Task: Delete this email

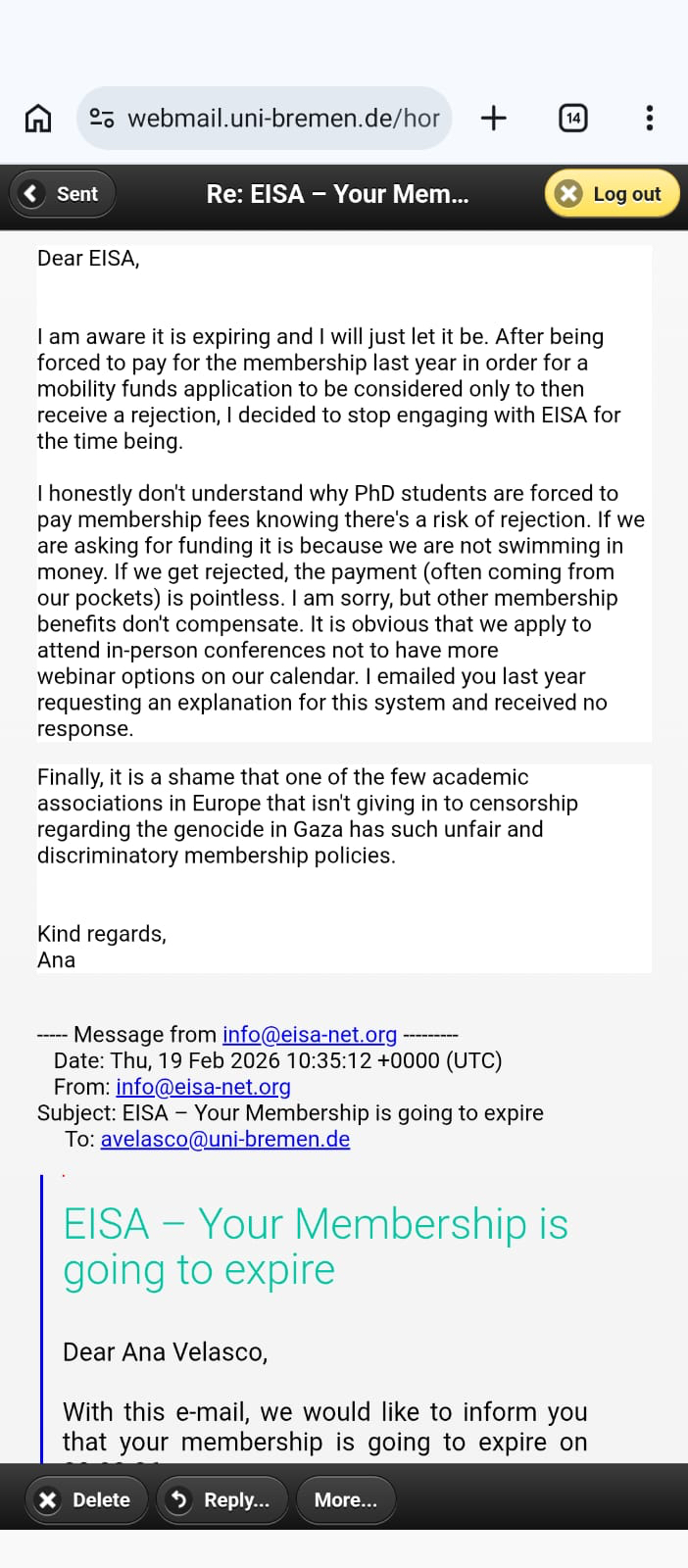Action: click(x=86, y=1499)
